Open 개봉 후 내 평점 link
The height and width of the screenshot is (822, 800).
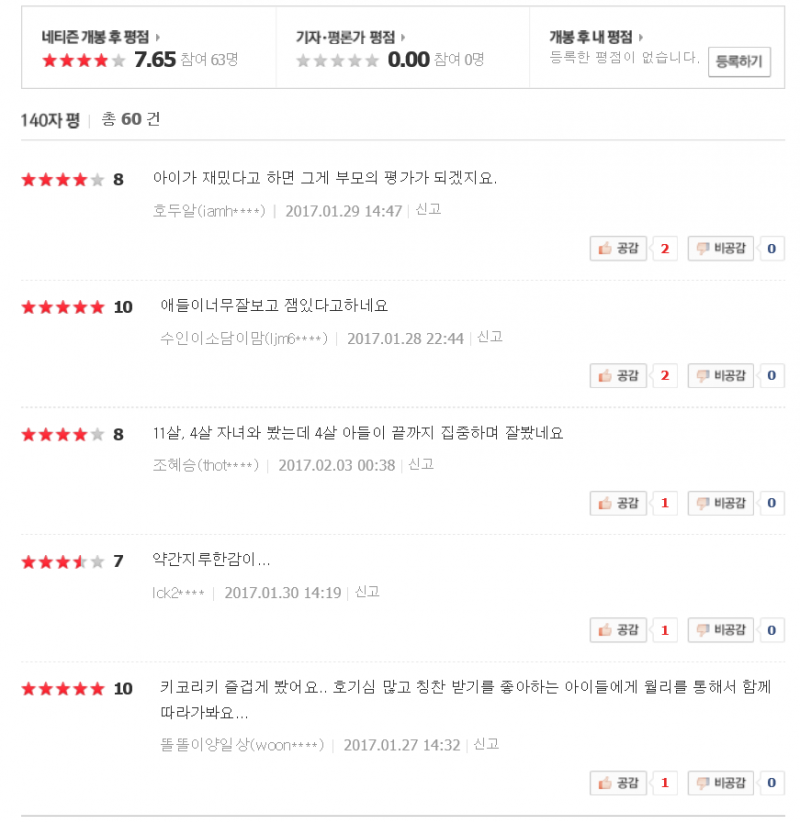click(x=596, y=37)
